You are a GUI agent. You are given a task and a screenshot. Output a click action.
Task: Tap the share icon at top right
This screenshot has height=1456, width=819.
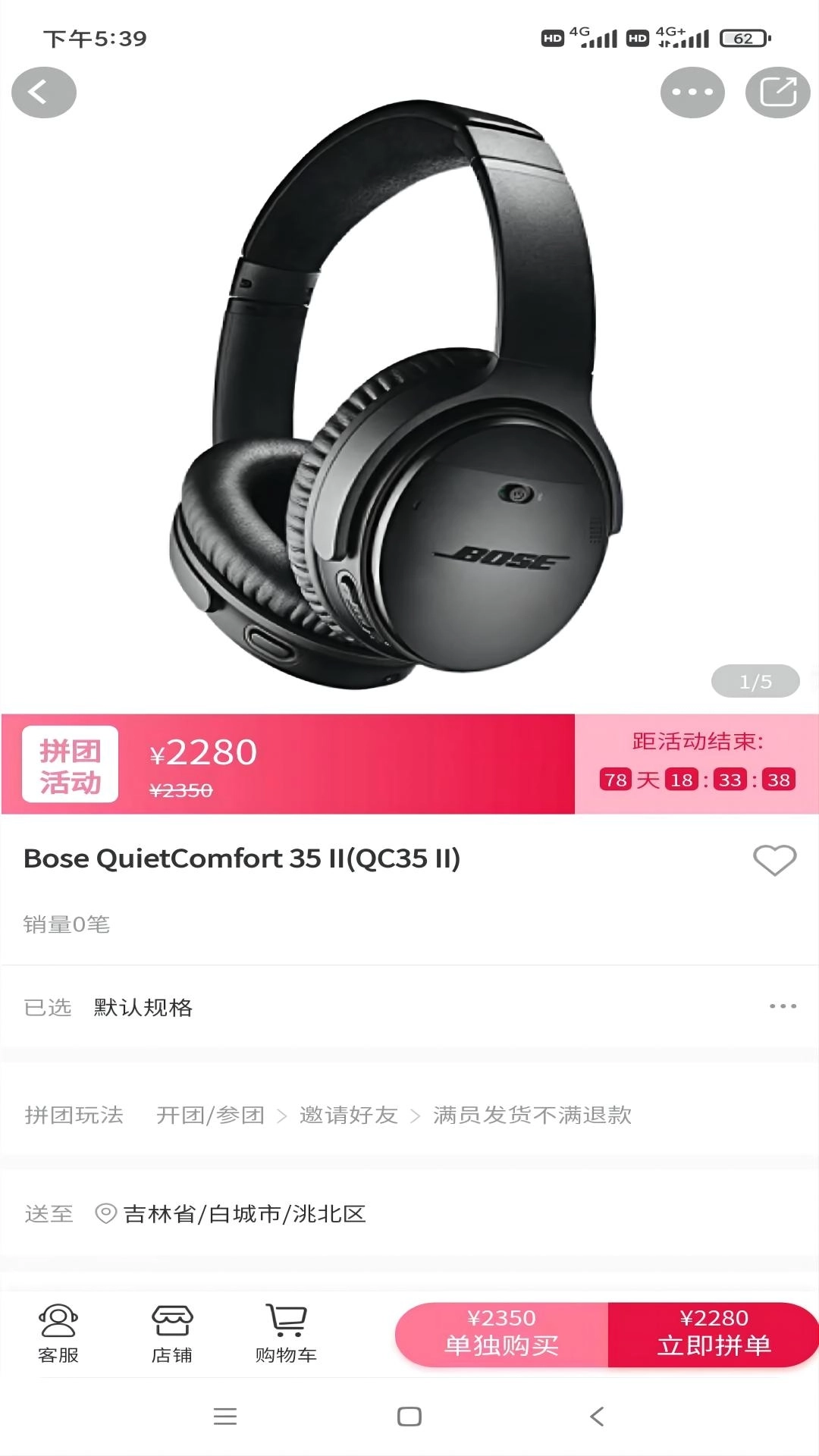coord(777,92)
